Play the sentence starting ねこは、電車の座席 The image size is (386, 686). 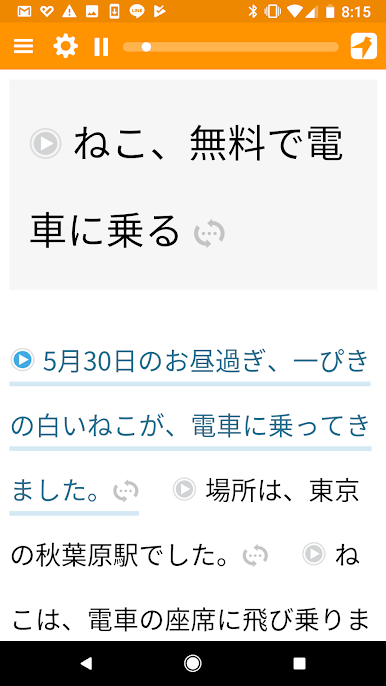[314, 553]
